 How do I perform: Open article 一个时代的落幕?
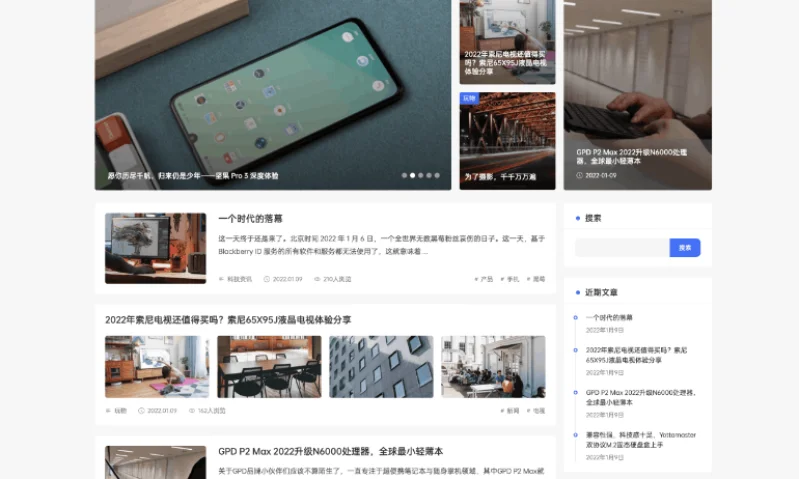(250, 218)
